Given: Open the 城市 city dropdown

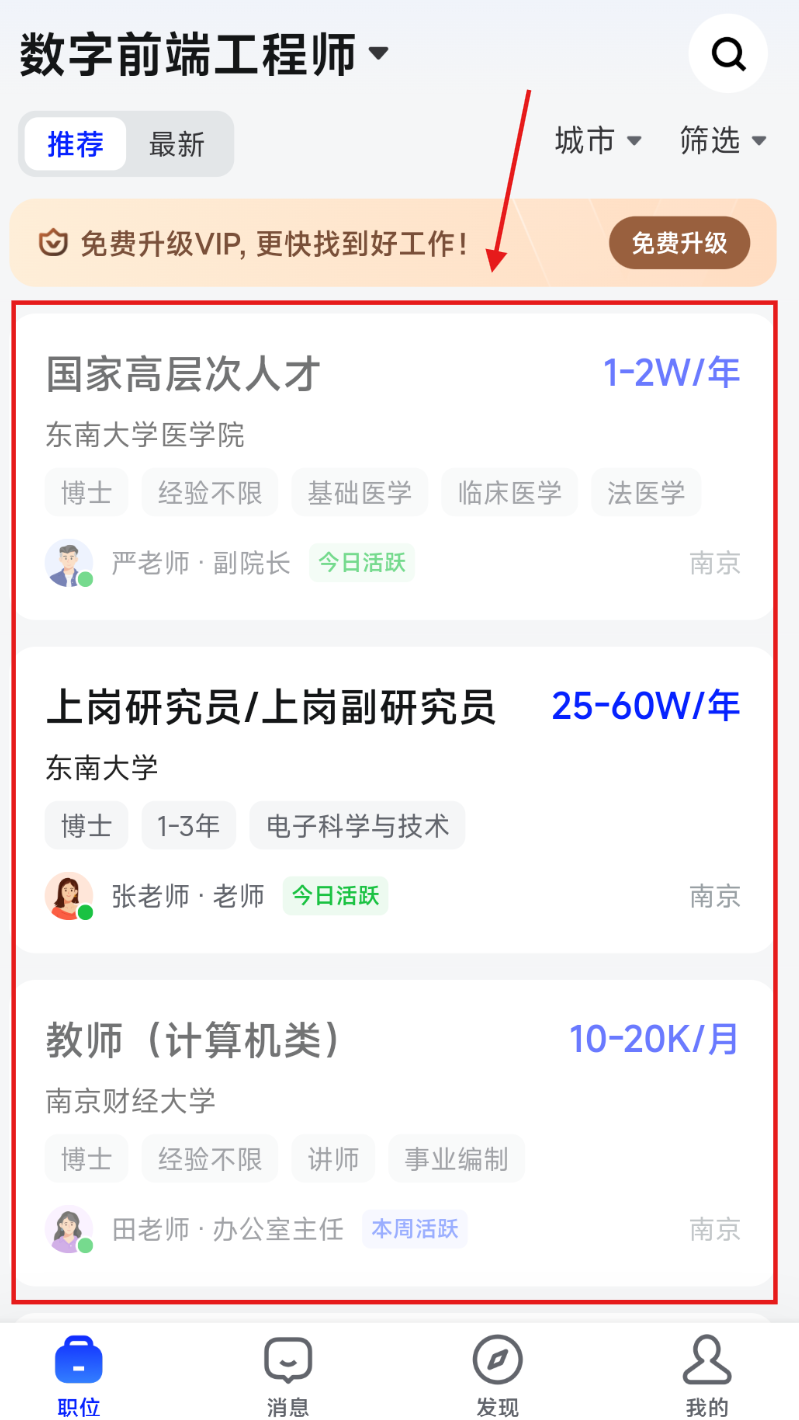Looking at the screenshot, I should coord(598,141).
